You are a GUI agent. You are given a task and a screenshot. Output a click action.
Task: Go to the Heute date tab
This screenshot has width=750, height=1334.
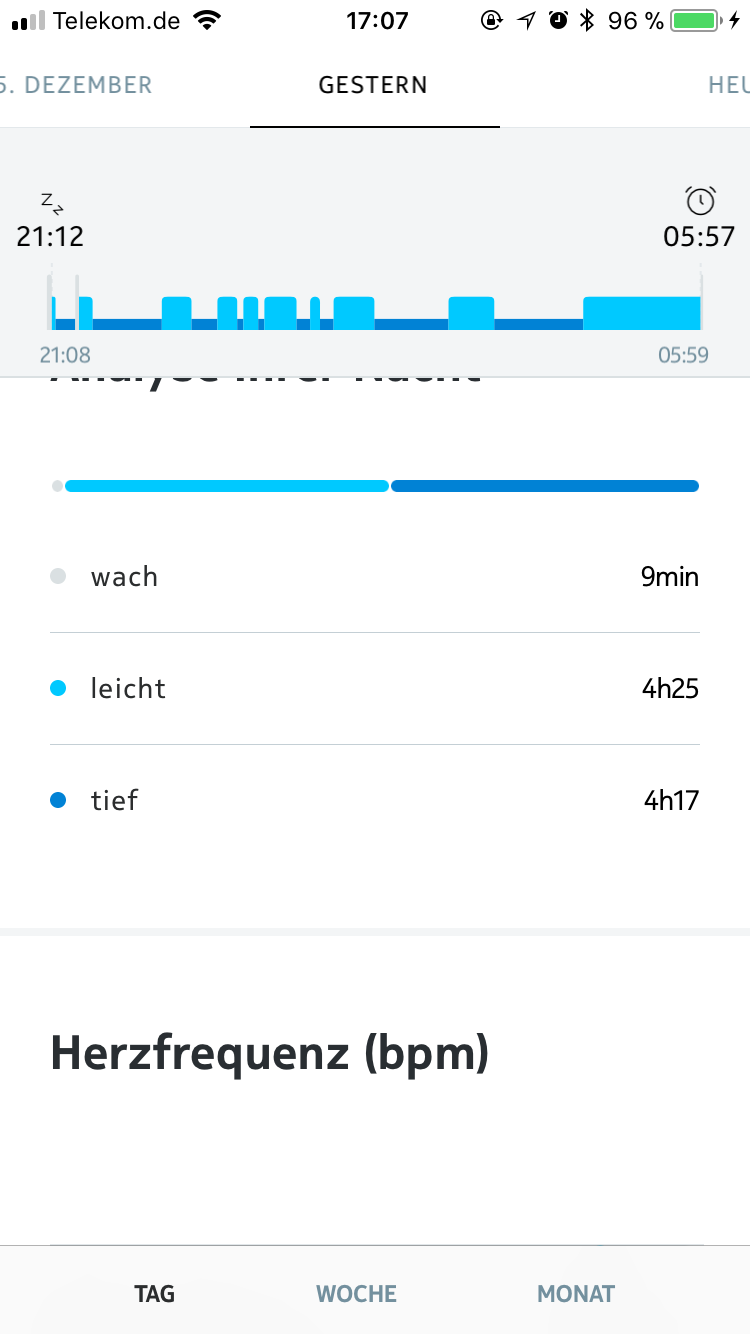click(x=728, y=86)
